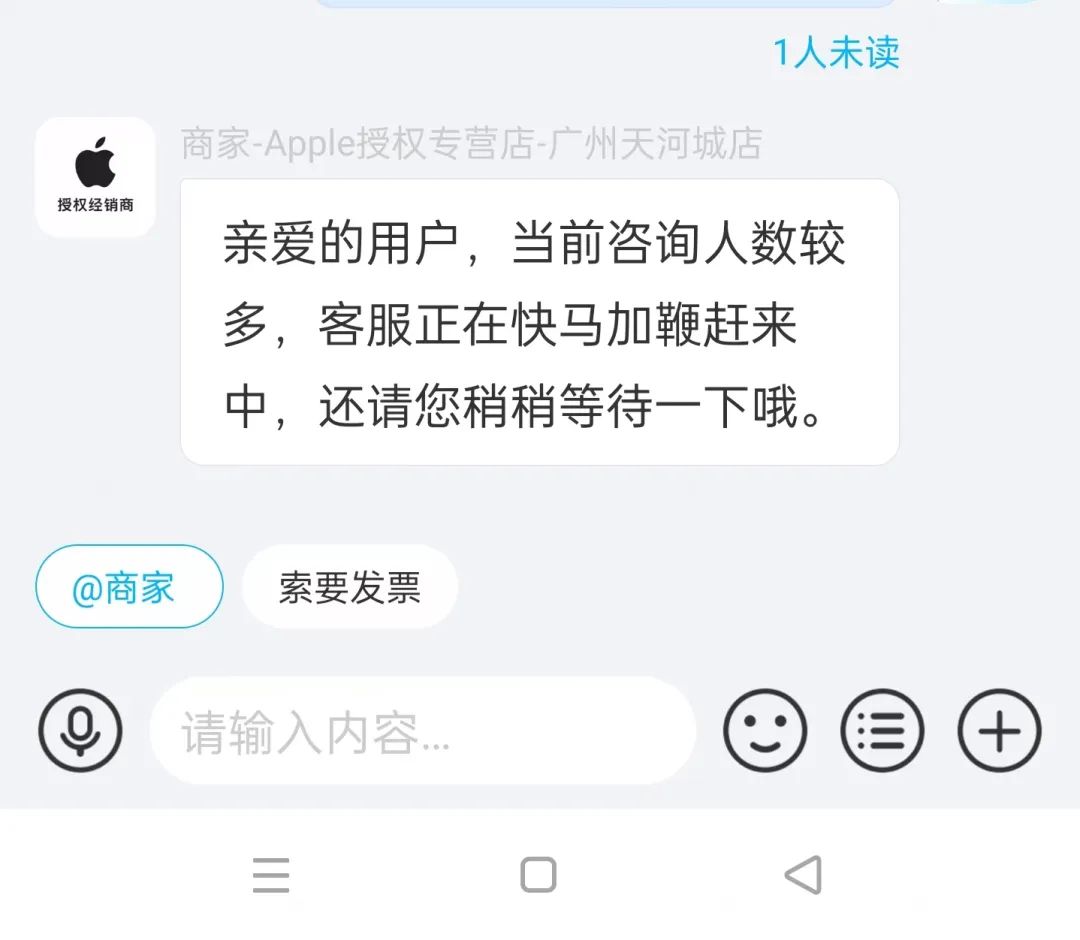Tap the @商家 chip
This screenshot has height=940, width=1080.
(129, 587)
